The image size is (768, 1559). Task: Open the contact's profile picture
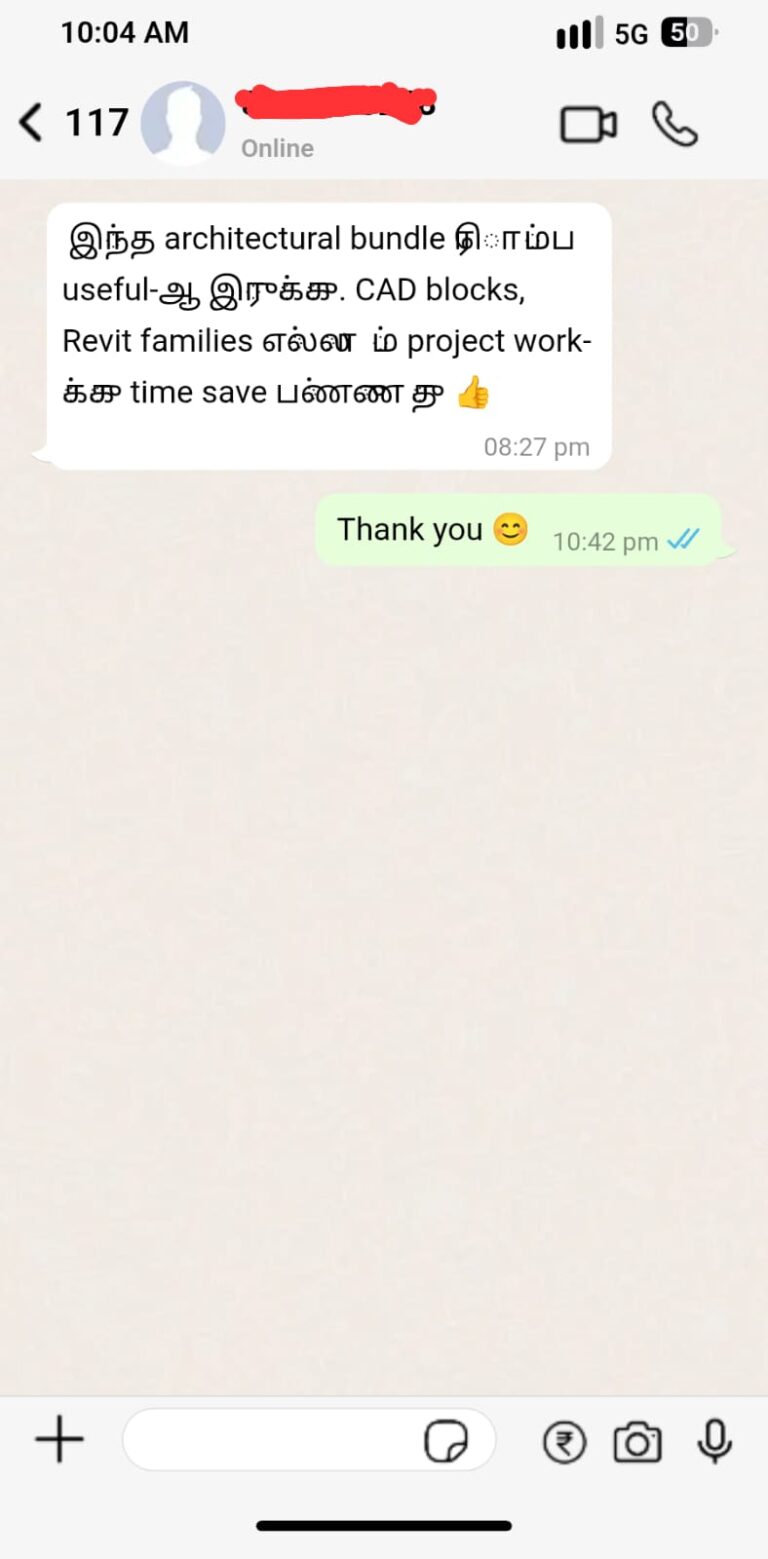tap(182, 123)
